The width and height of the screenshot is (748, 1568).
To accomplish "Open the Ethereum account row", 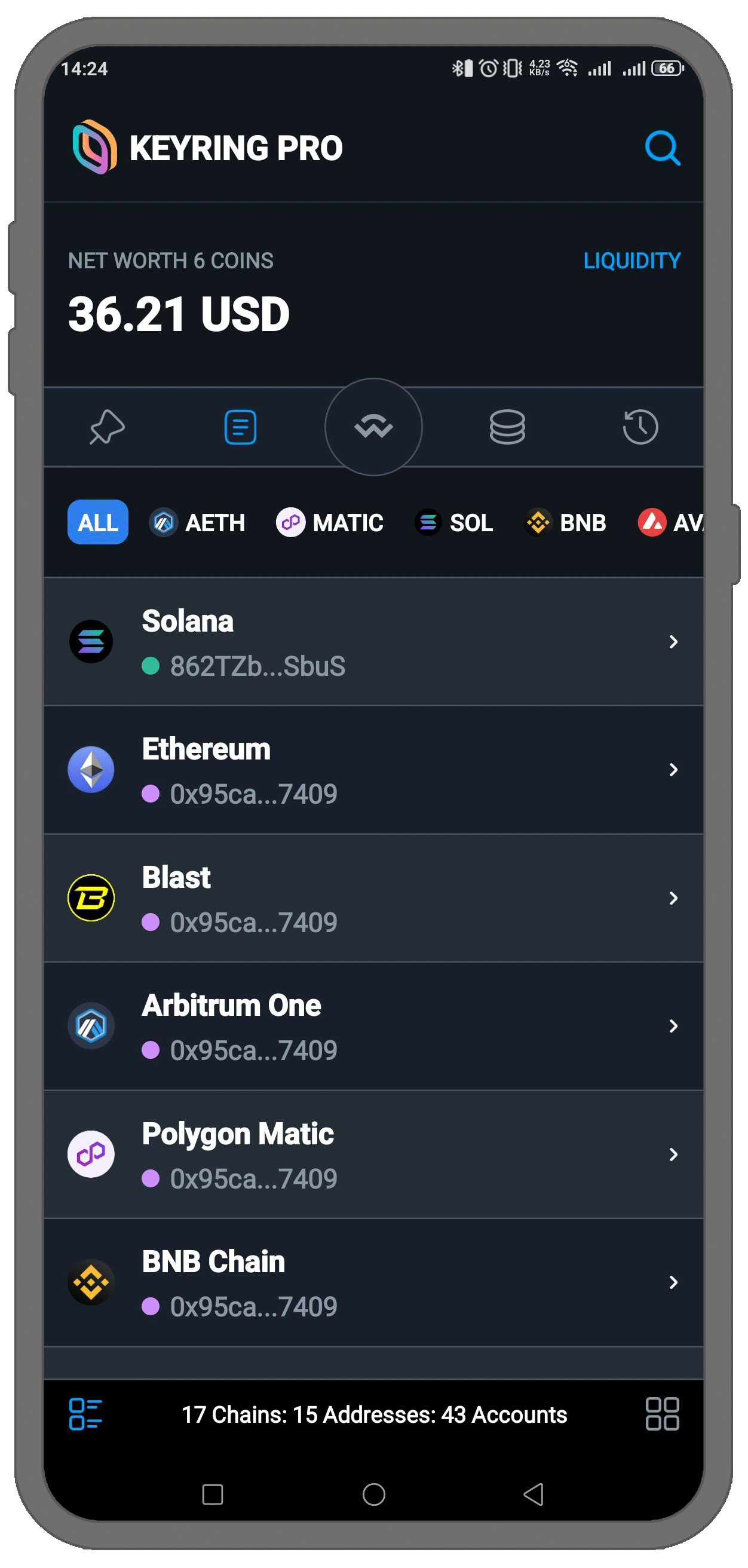I will 373,770.
